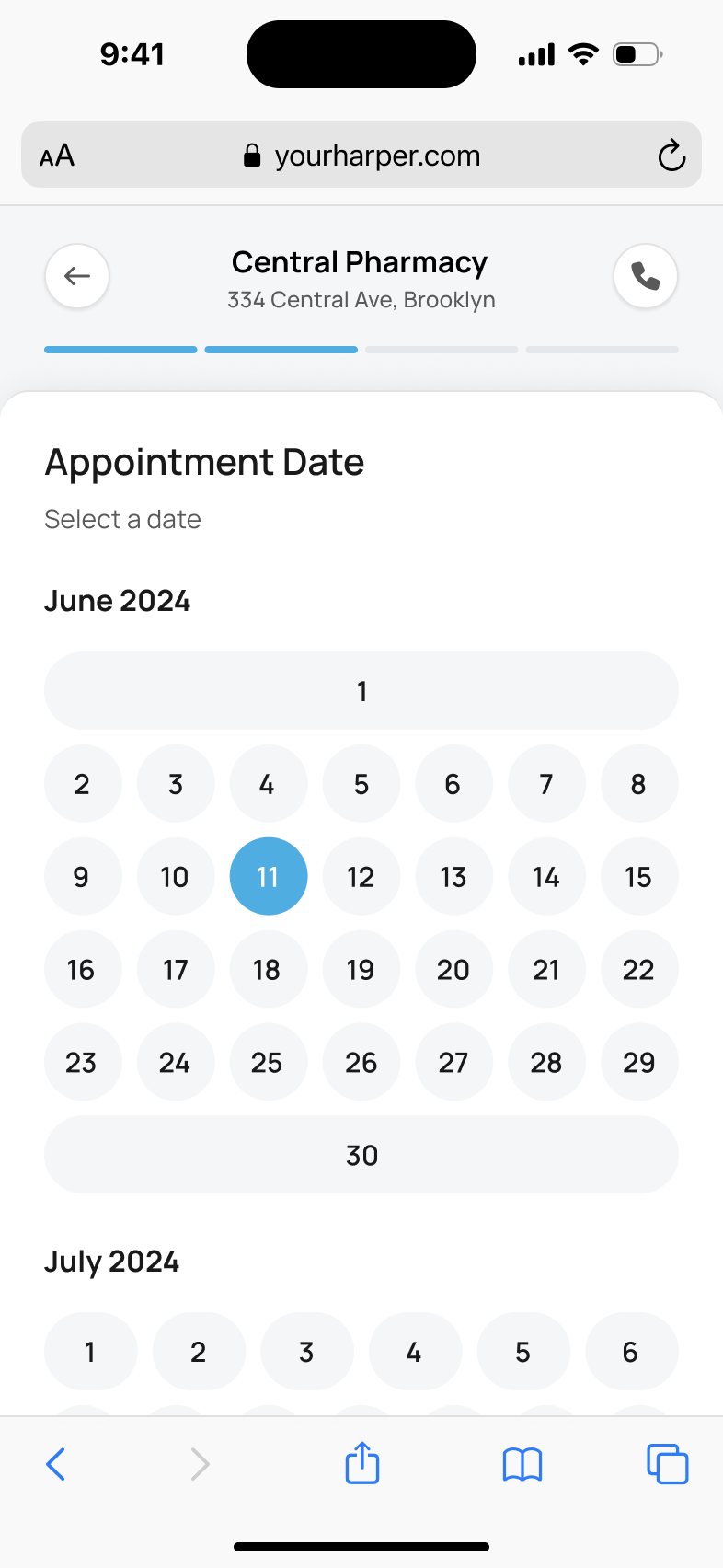
Task: Pick June 8 for the appointment
Action: pos(639,784)
